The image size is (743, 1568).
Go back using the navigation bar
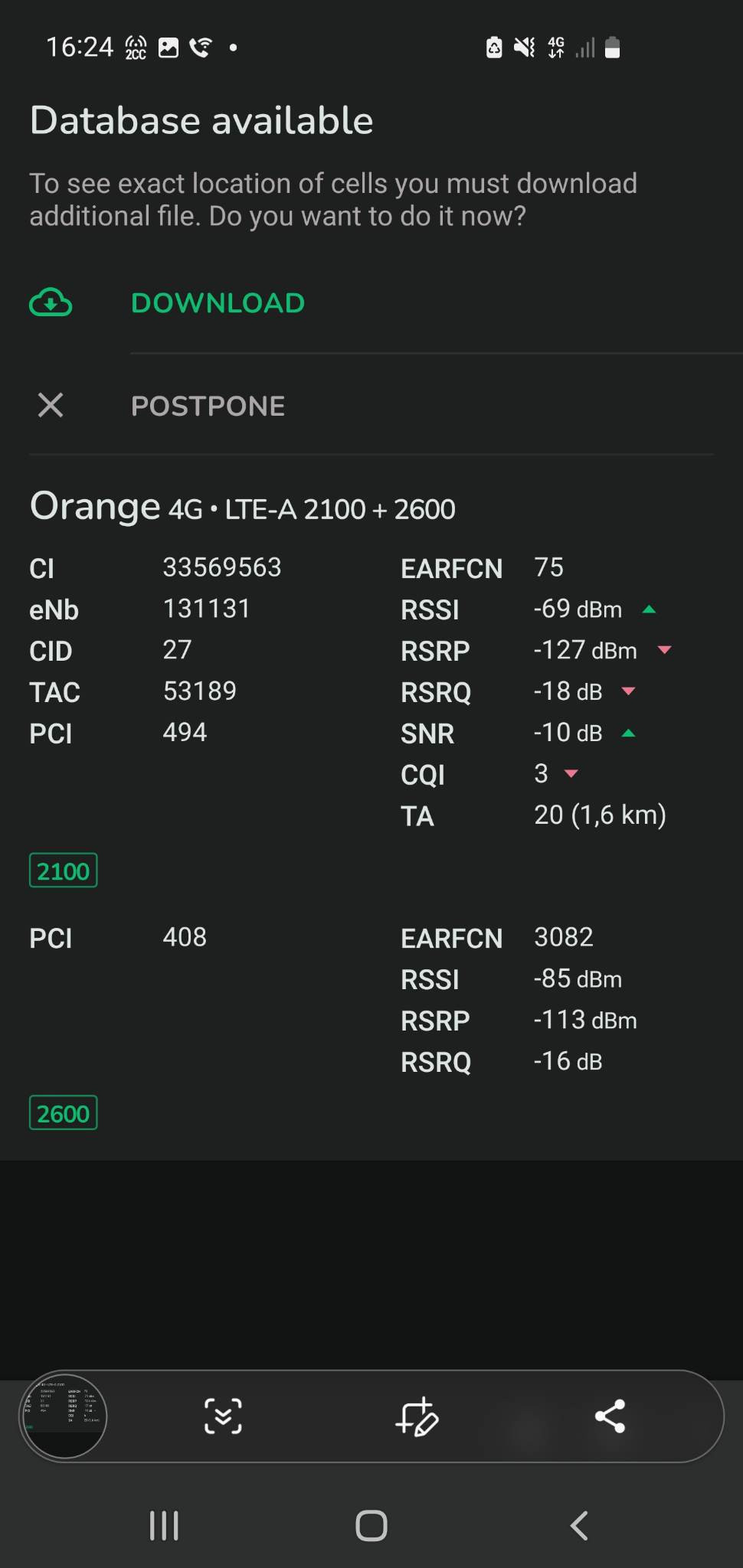click(579, 1526)
